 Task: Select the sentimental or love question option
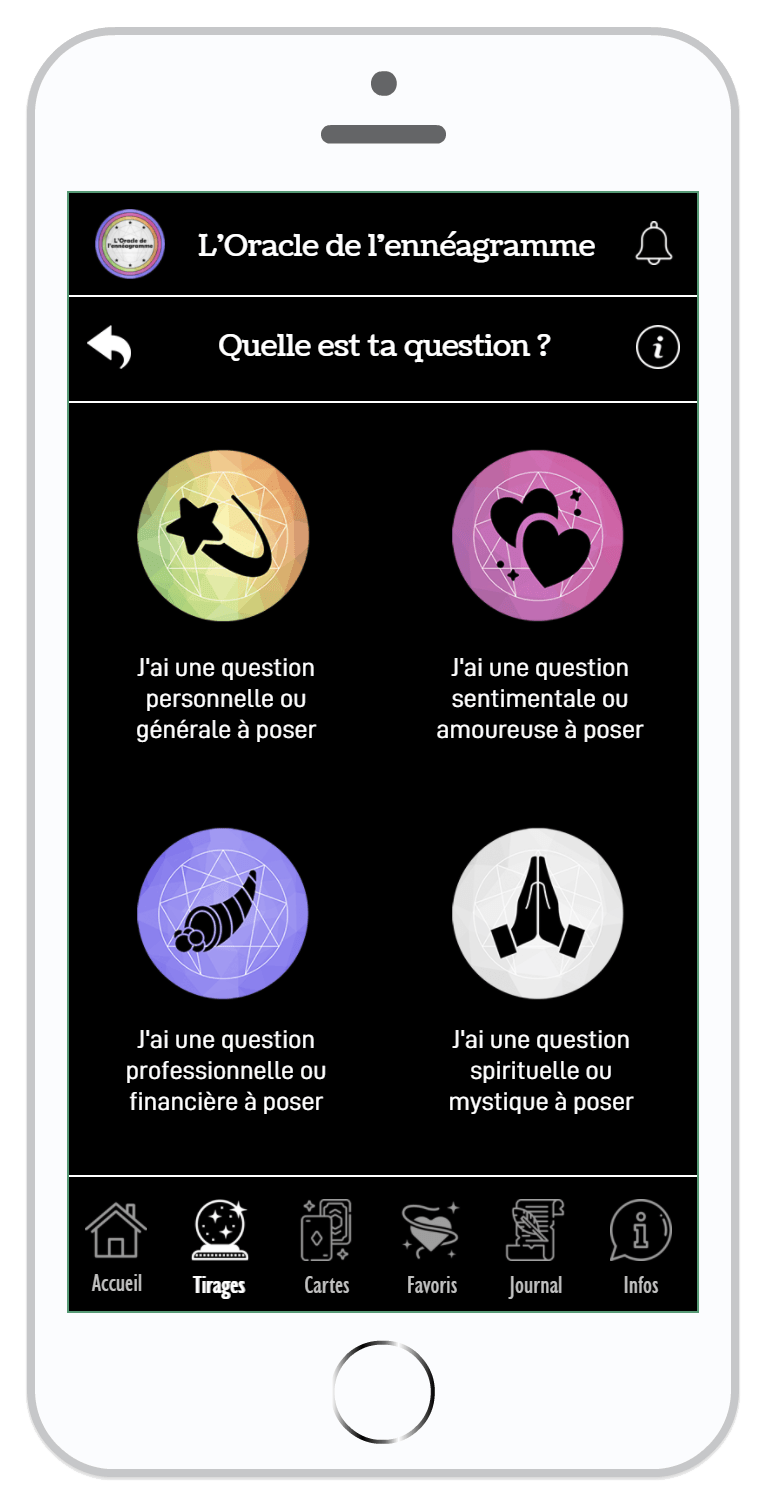(x=538, y=536)
